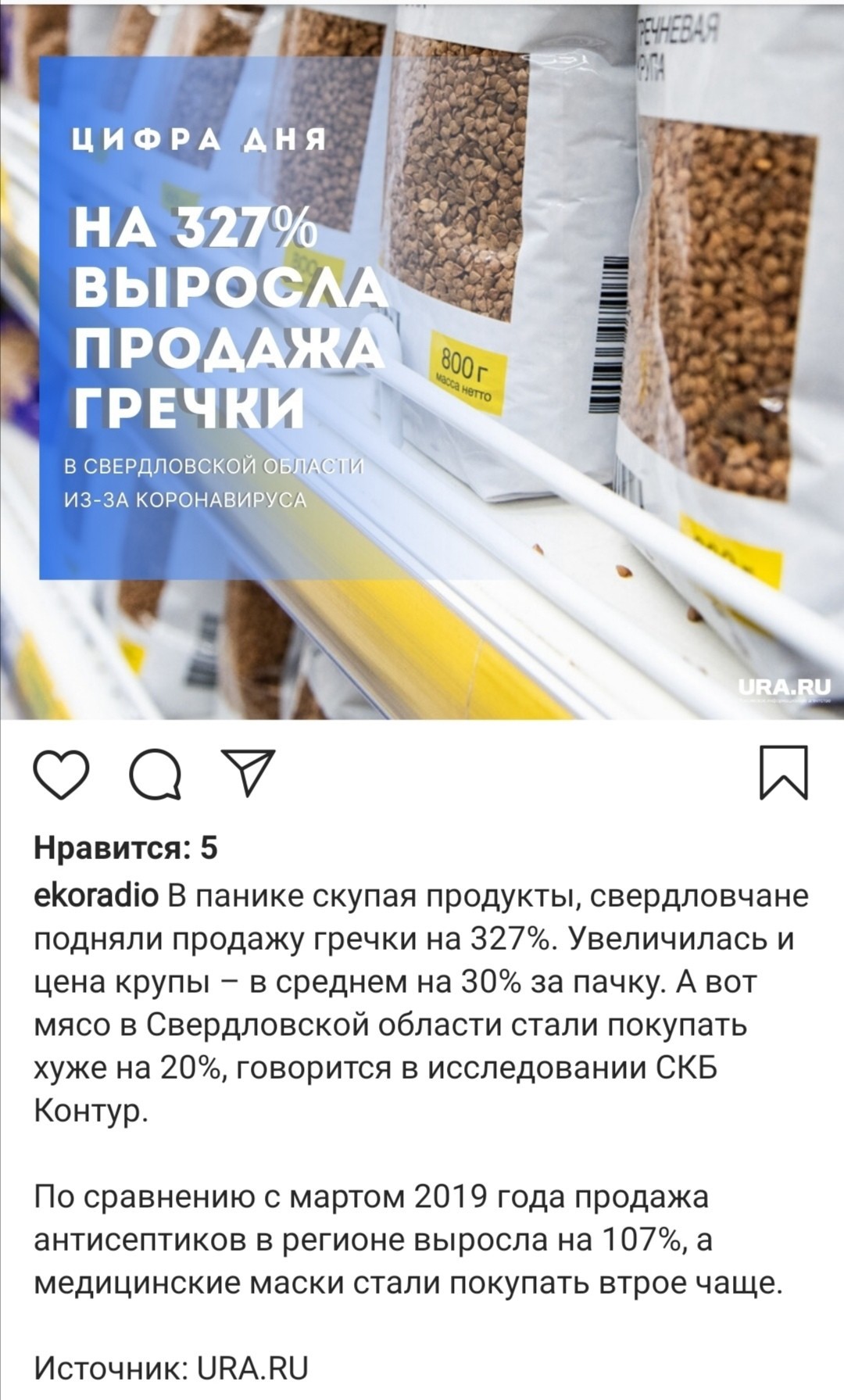Tap the post image about 327% buckwheat sales
The image size is (844, 1400).
tap(422, 360)
